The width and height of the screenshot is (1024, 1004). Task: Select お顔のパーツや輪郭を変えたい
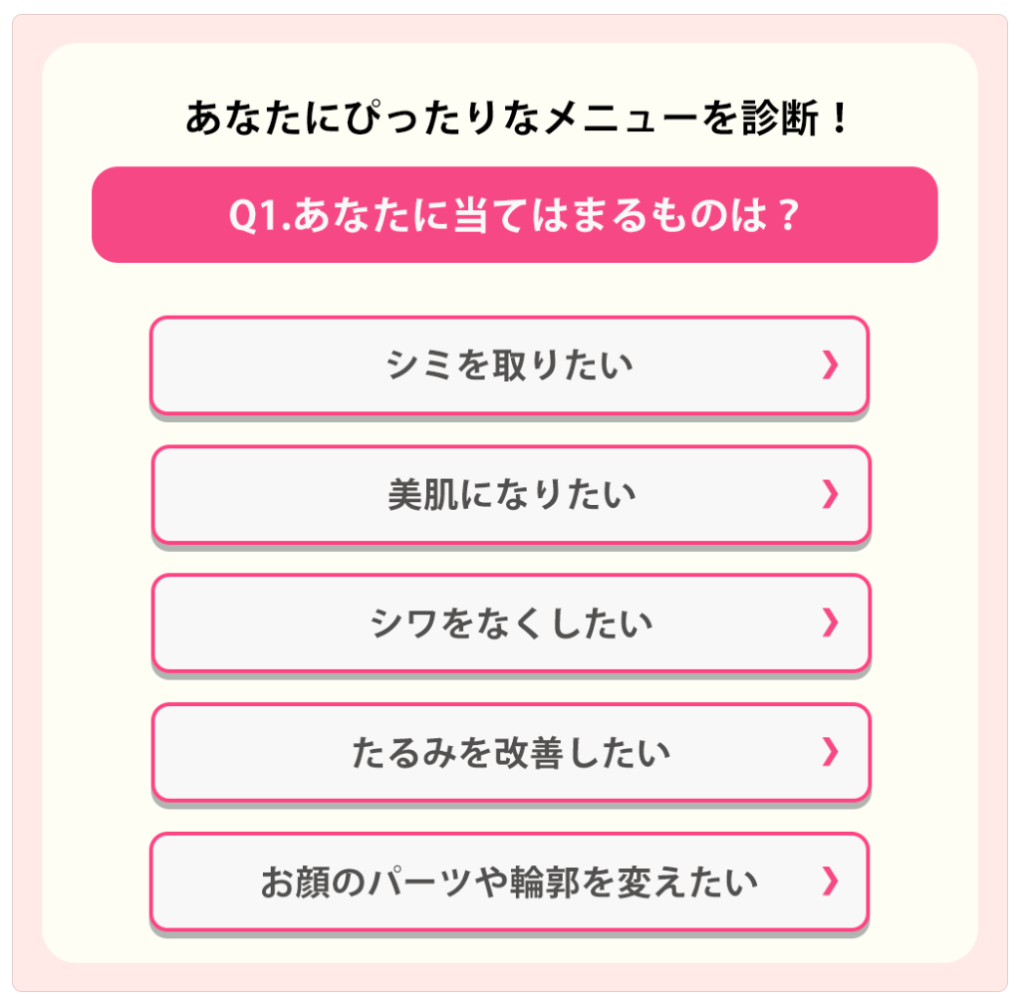(x=509, y=881)
